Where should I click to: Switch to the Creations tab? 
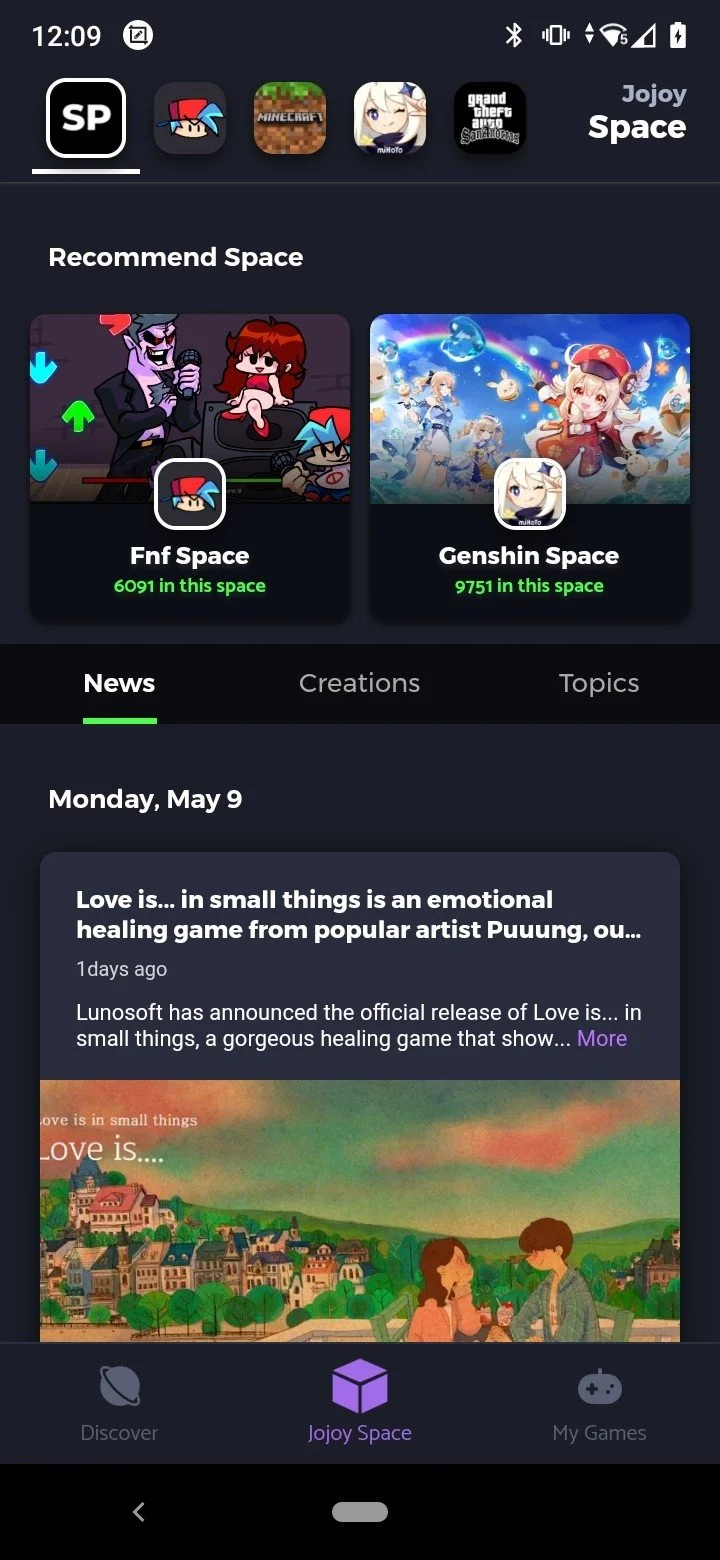(359, 684)
